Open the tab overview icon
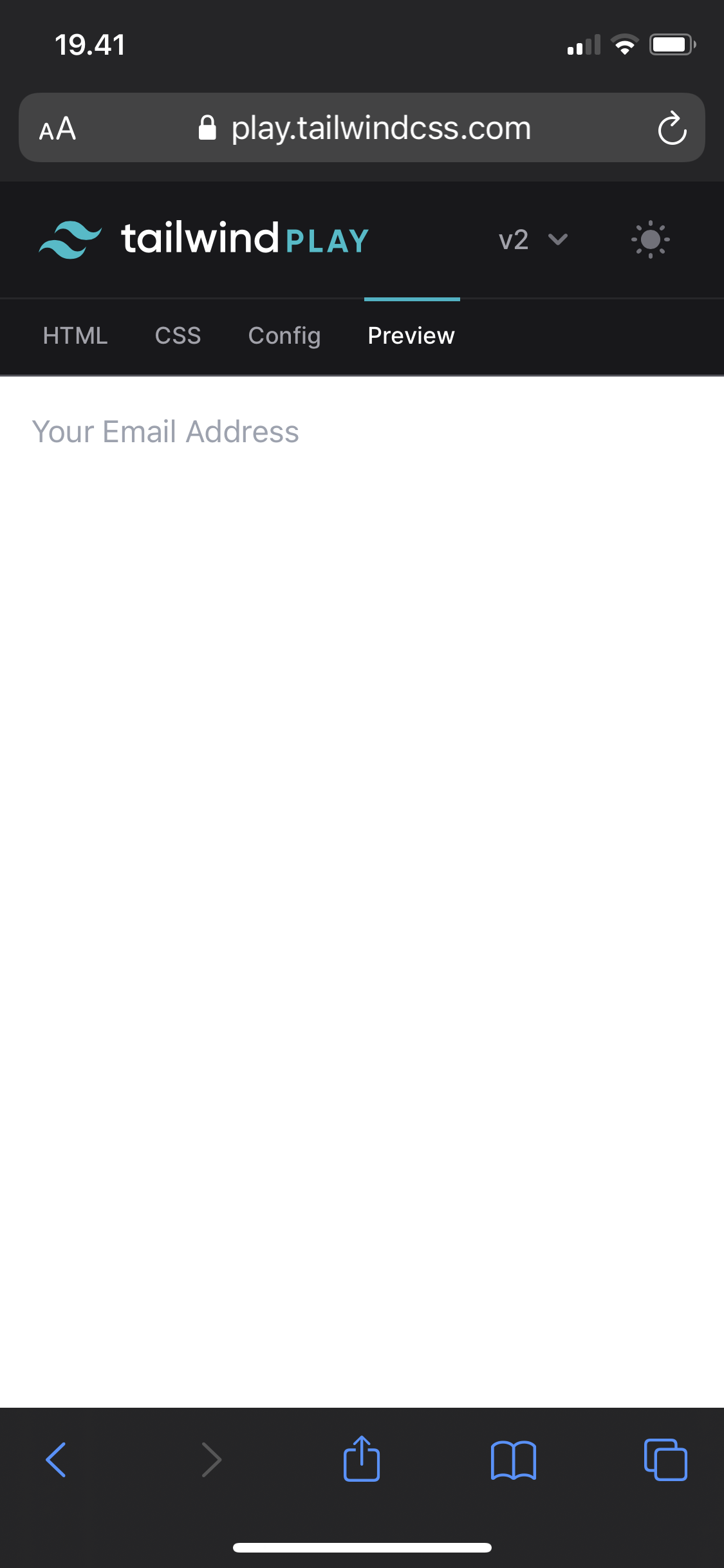The height and width of the screenshot is (1568, 724). click(664, 1459)
